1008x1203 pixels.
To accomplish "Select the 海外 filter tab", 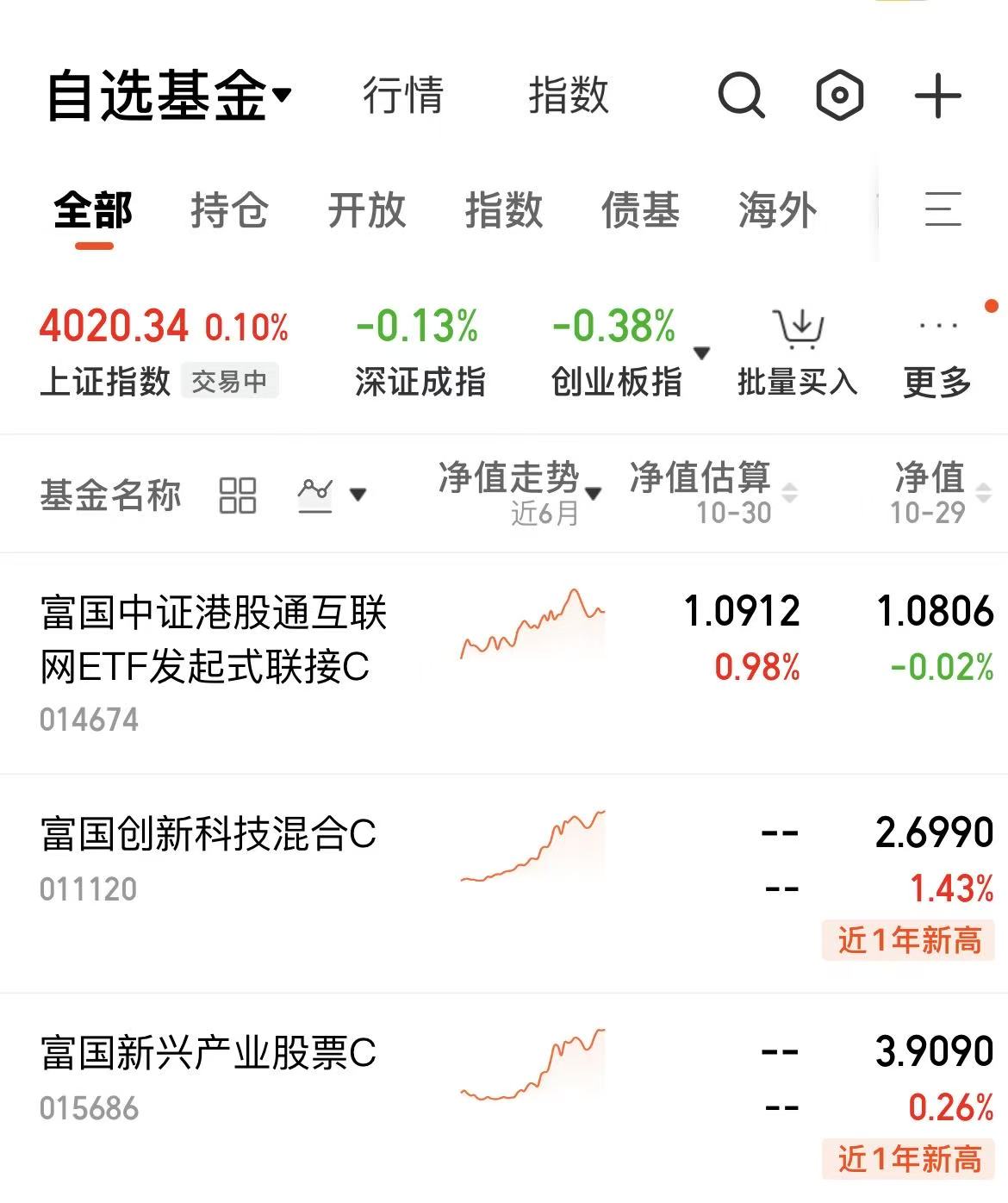I will (x=777, y=210).
